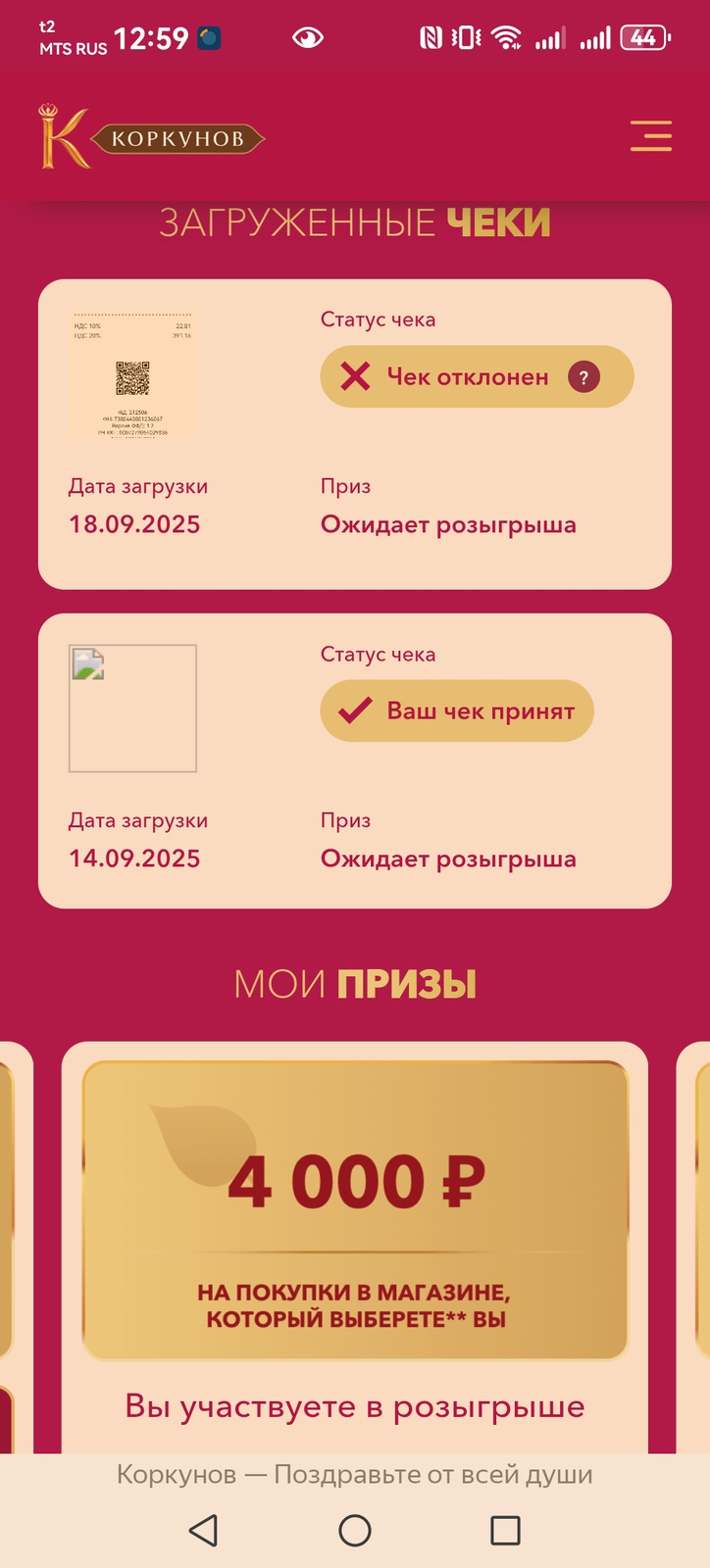Go back with the system back button

tap(203, 1530)
